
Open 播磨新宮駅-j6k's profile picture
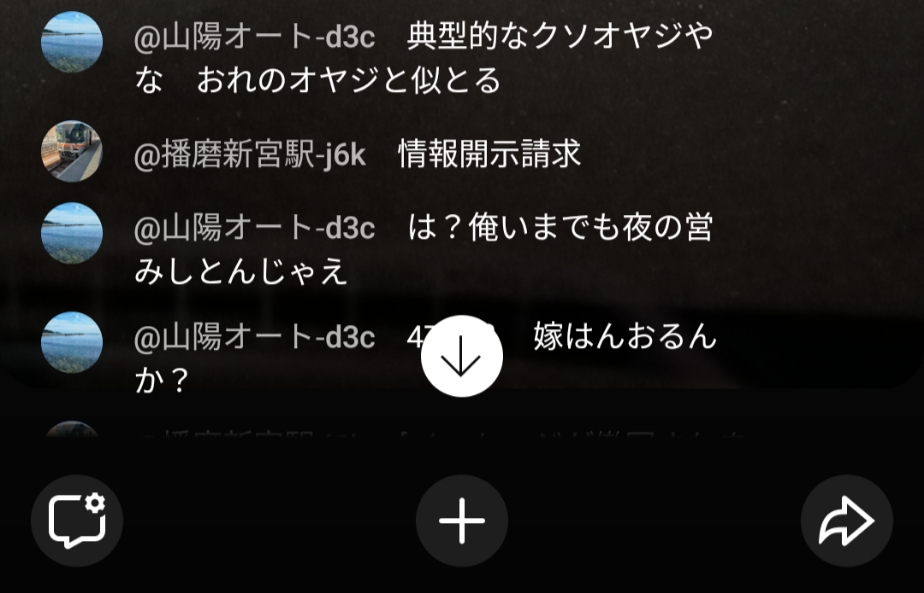(71, 151)
